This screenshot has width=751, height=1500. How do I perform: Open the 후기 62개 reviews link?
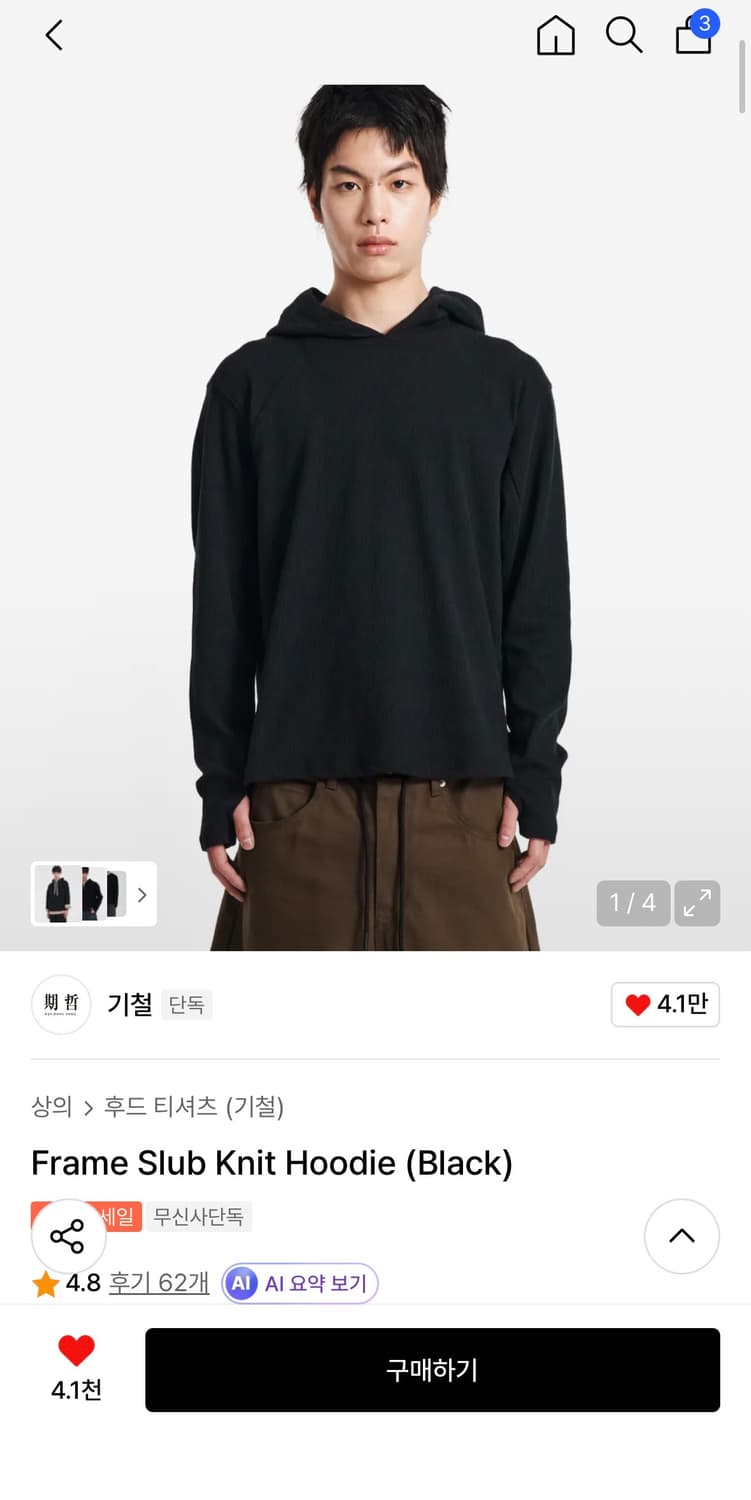coord(157,1283)
